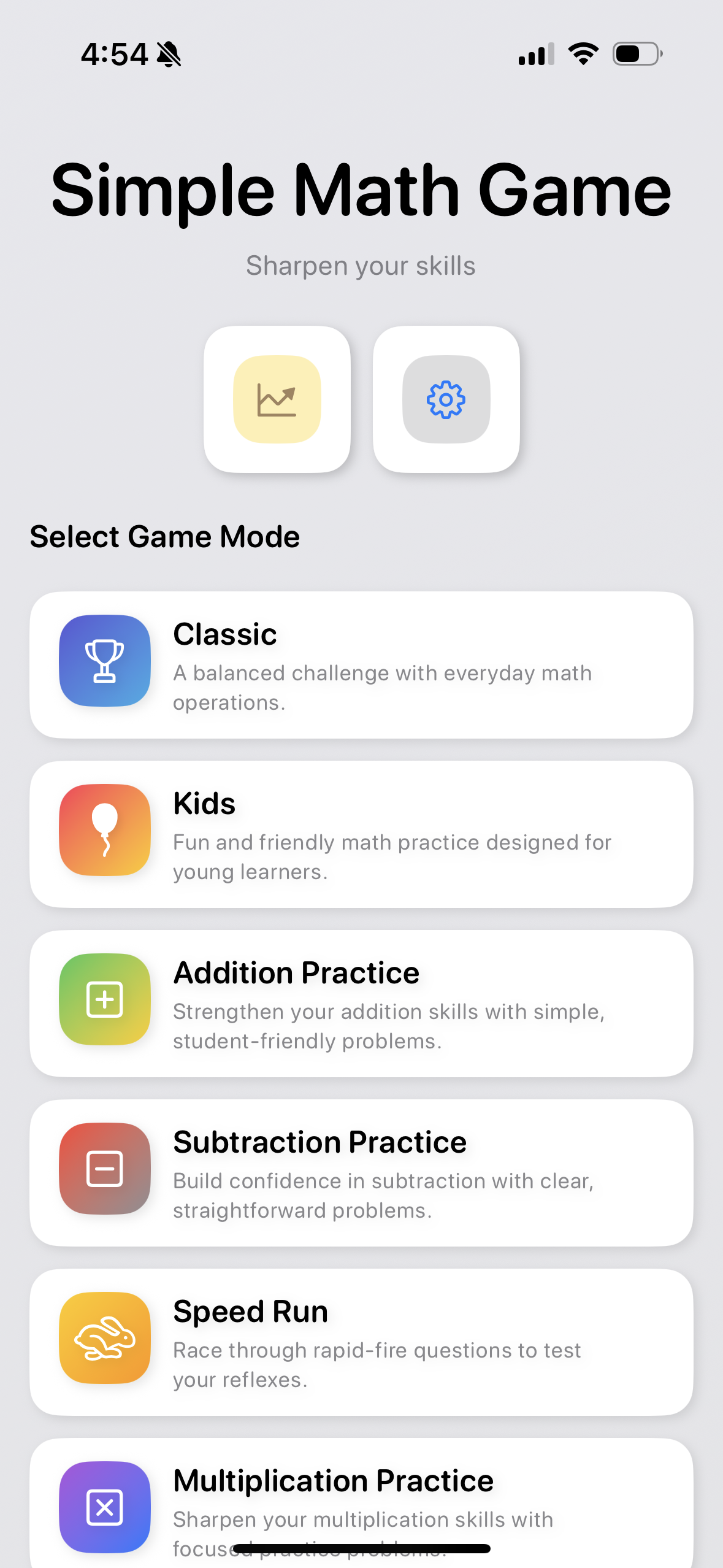This screenshot has height=1568, width=723.
Task: Open Subtraction Practice mode
Action: pyautogui.click(x=361, y=1173)
